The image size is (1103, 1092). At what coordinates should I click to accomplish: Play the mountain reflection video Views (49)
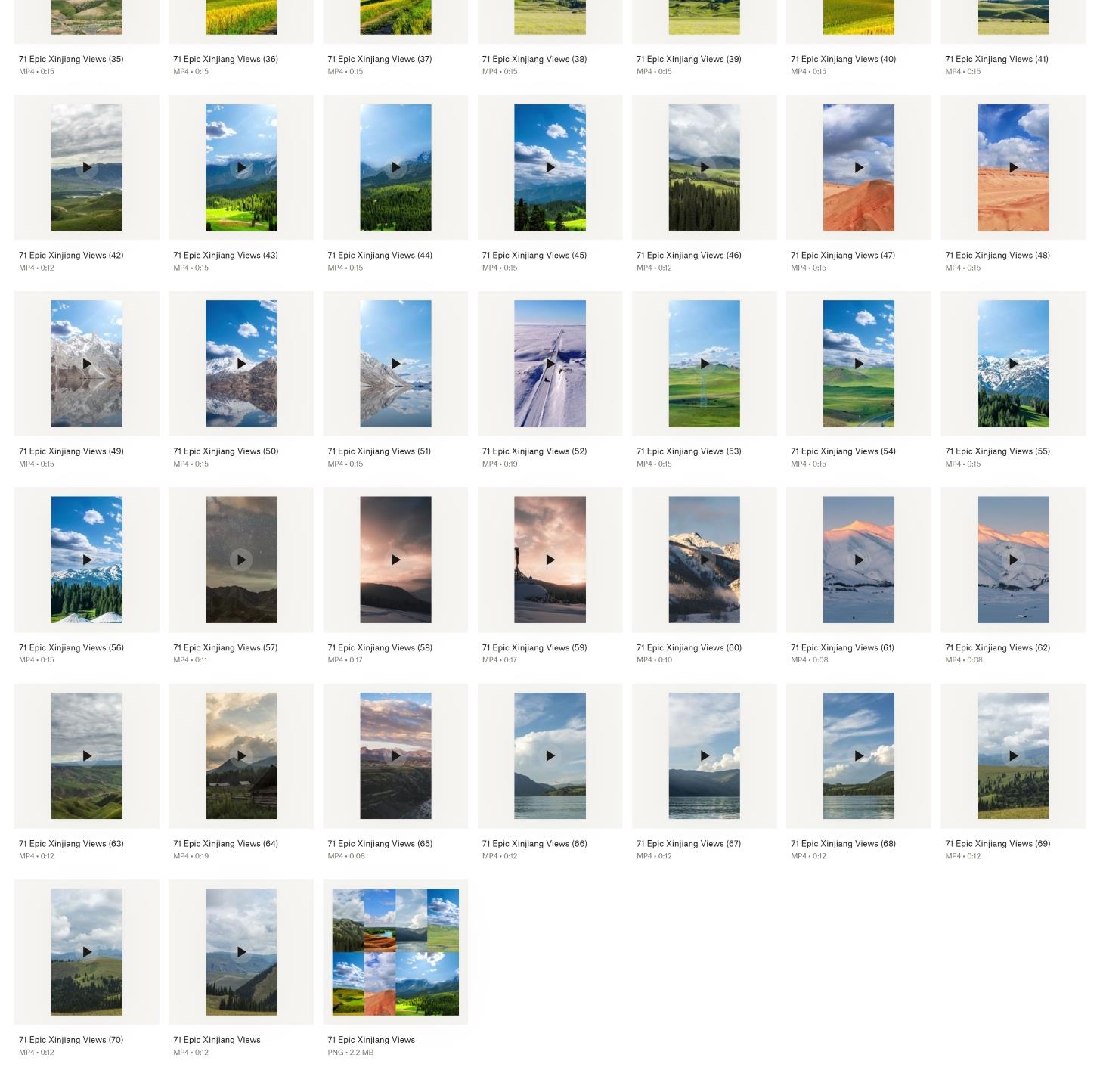point(87,364)
